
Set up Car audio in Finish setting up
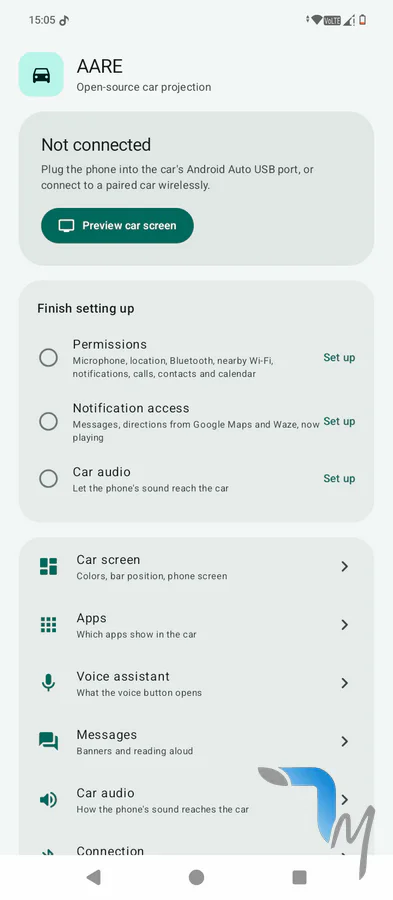pyautogui.click(x=339, y=479)
